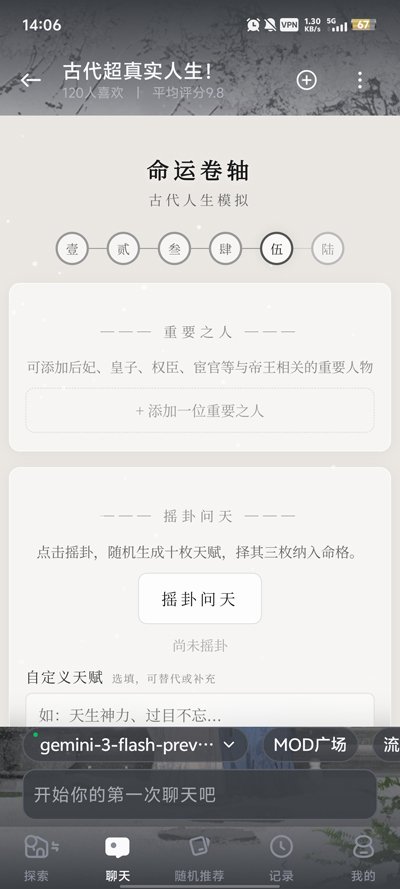Jump to step 贰
This screenshot has width=400, height=889.
point(124,248)
